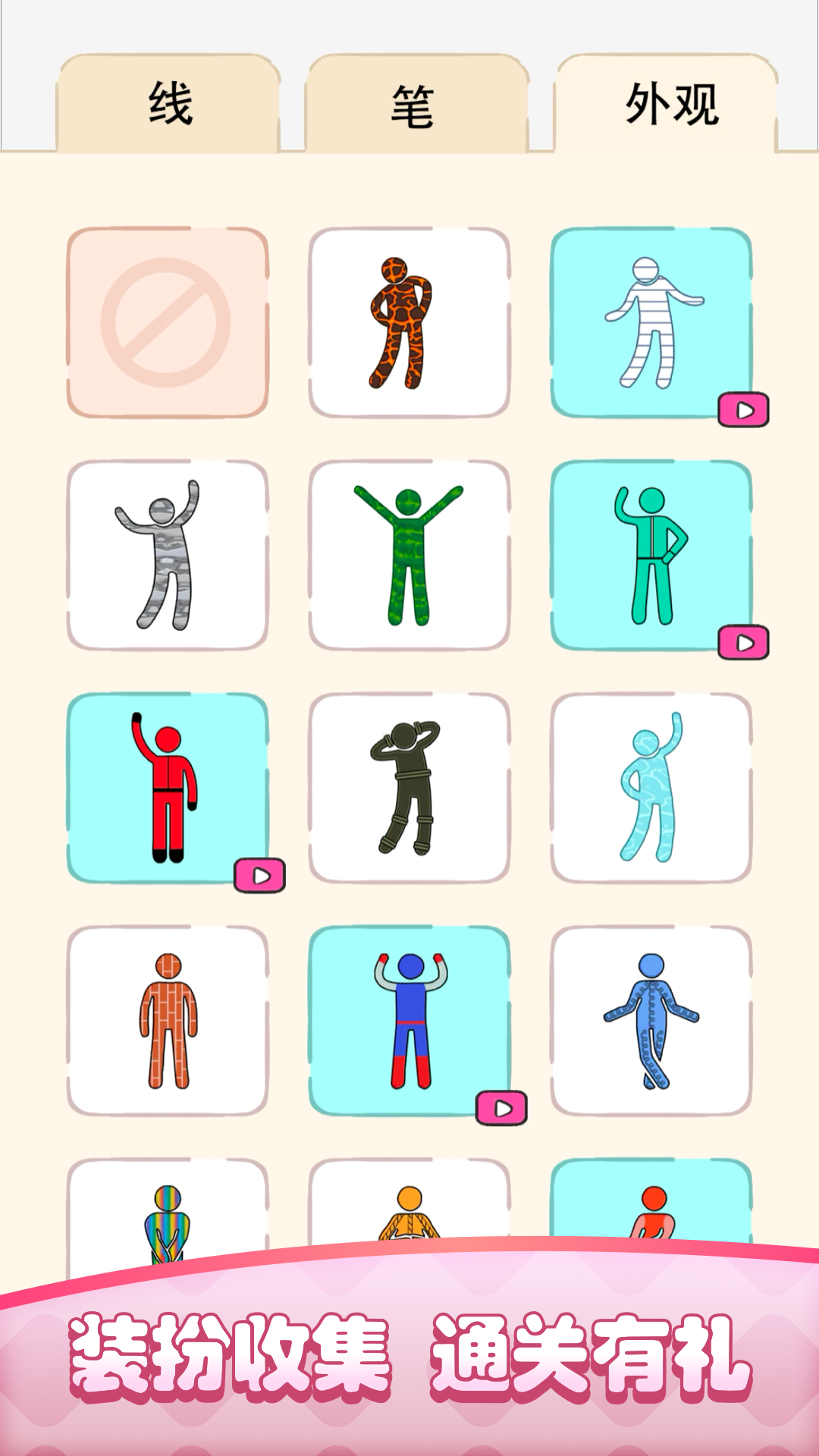Image resolution: width=819 pixels, height=1456 pixels.
Task: Select the white mummy skin
Action: 651,322
